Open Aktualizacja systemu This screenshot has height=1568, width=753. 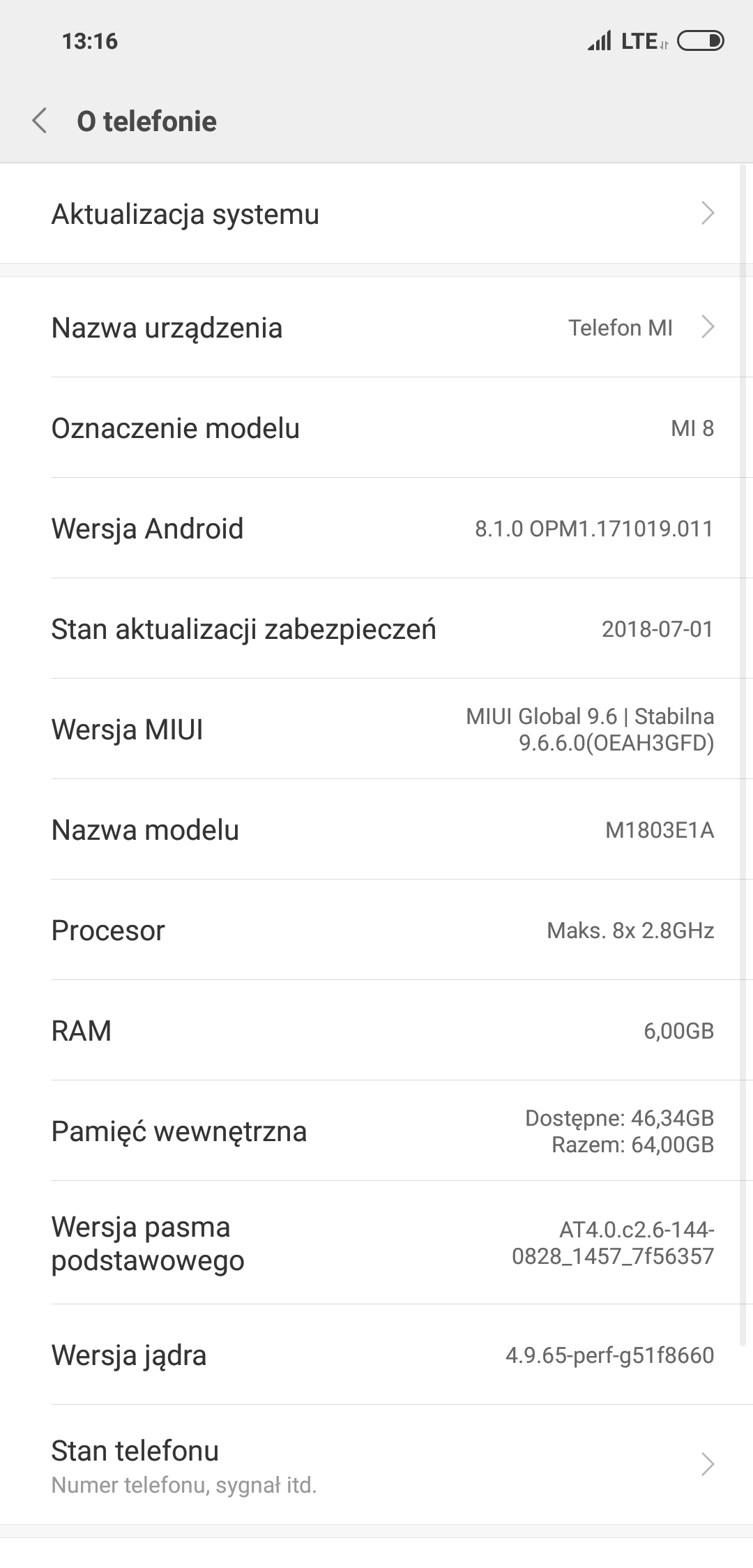[376, 213]
